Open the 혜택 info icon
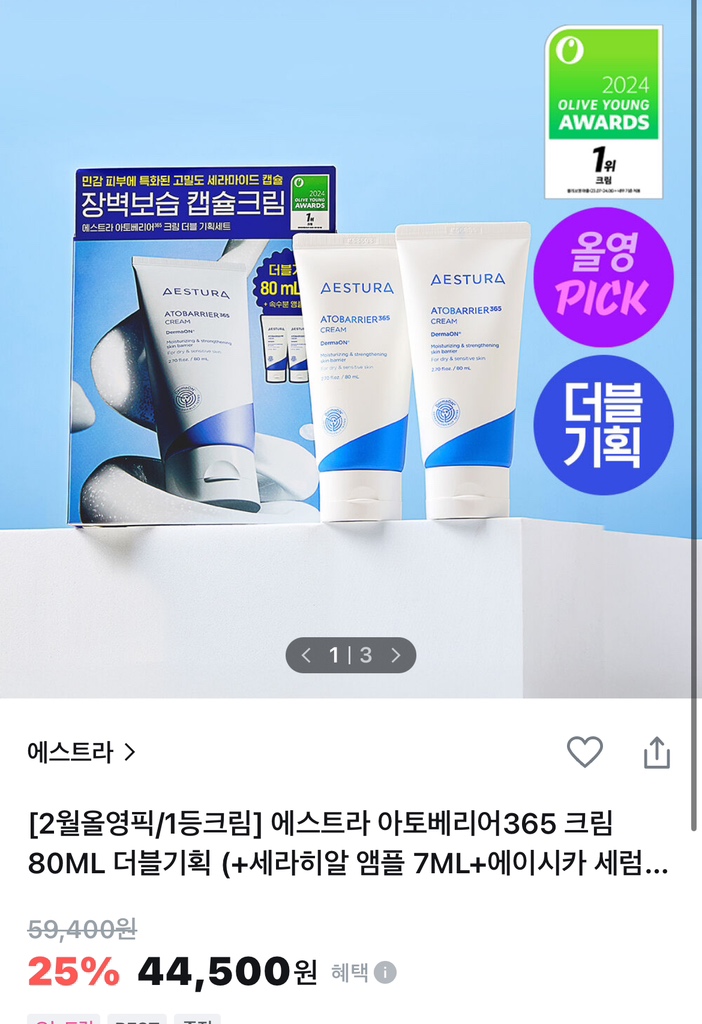The height and width of the screenshot is (1024, 702). coord(385,972)
